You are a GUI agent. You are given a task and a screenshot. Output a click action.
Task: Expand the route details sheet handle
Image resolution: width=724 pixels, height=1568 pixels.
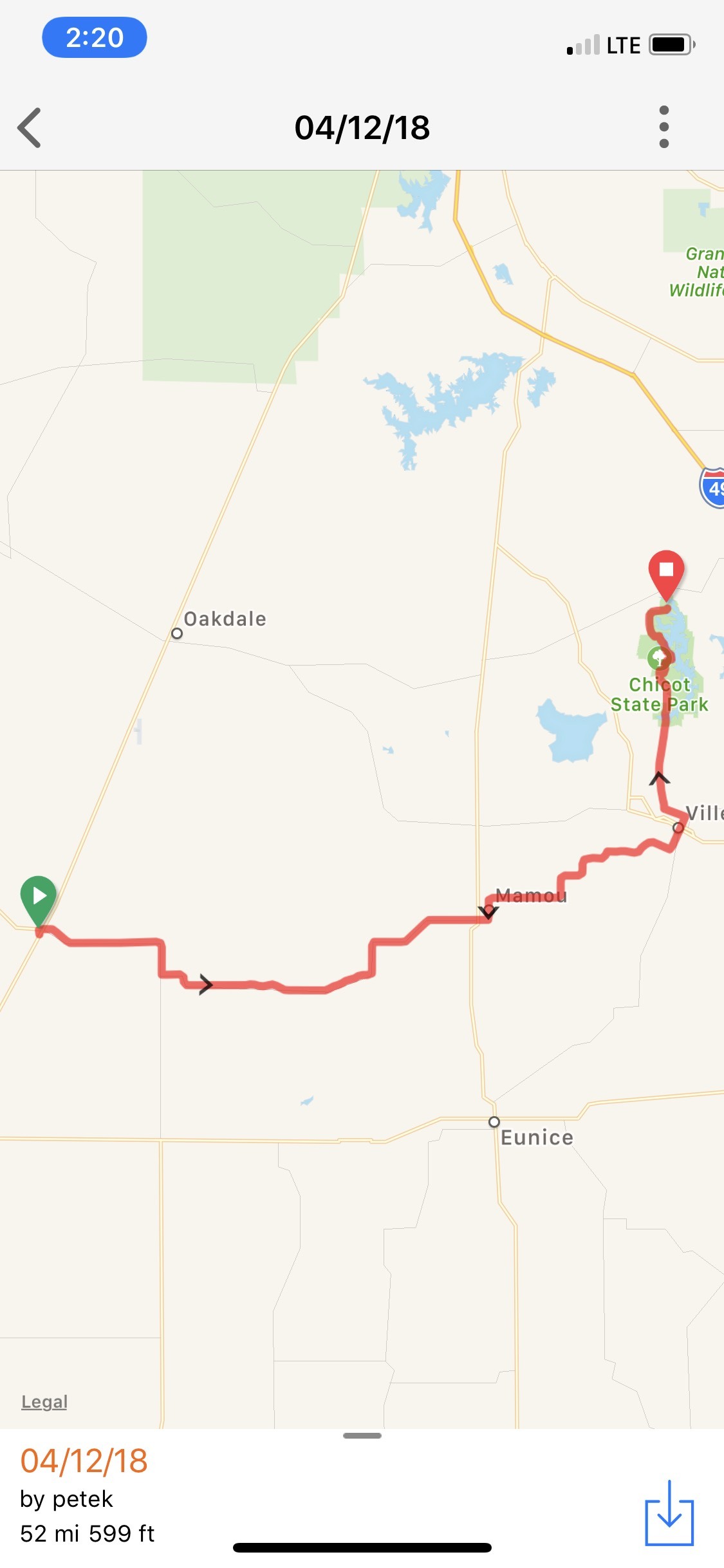362,1435
